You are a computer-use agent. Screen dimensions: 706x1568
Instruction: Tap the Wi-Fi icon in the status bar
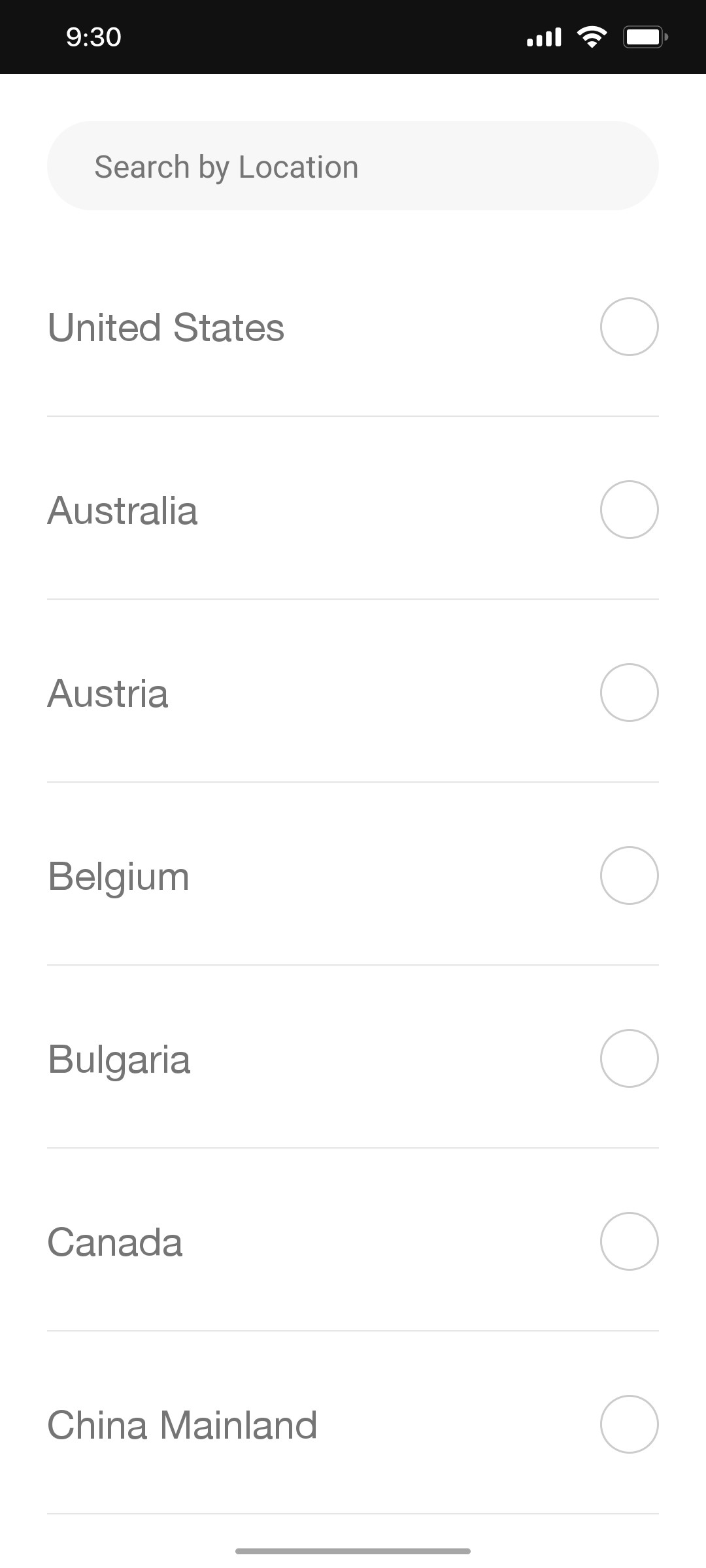(x=590, y=37)
